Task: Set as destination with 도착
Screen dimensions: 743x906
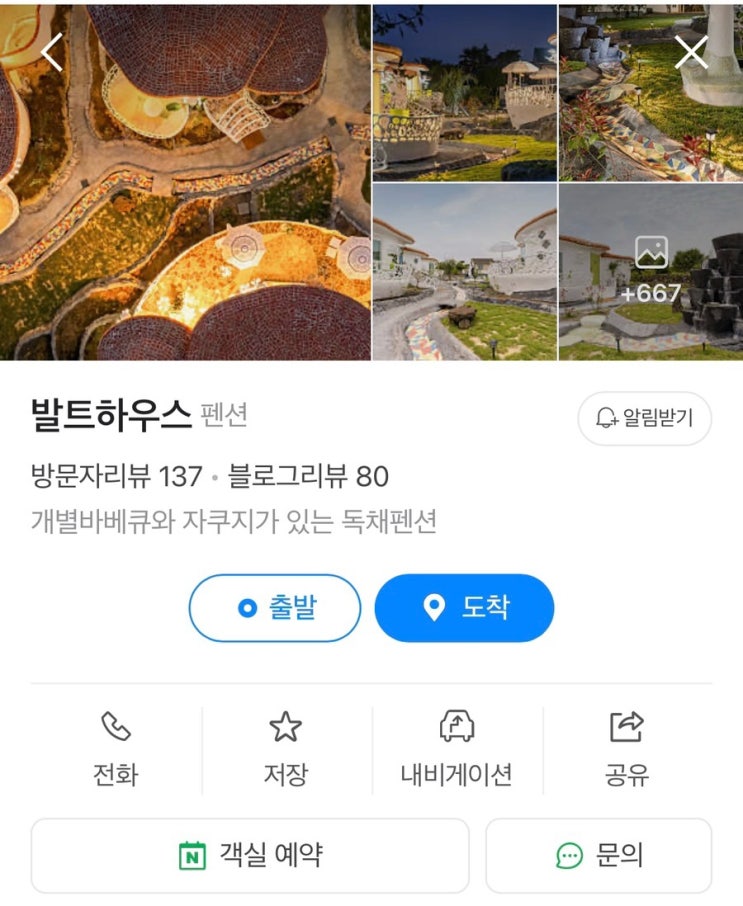Action: click(x=464, y=608)
